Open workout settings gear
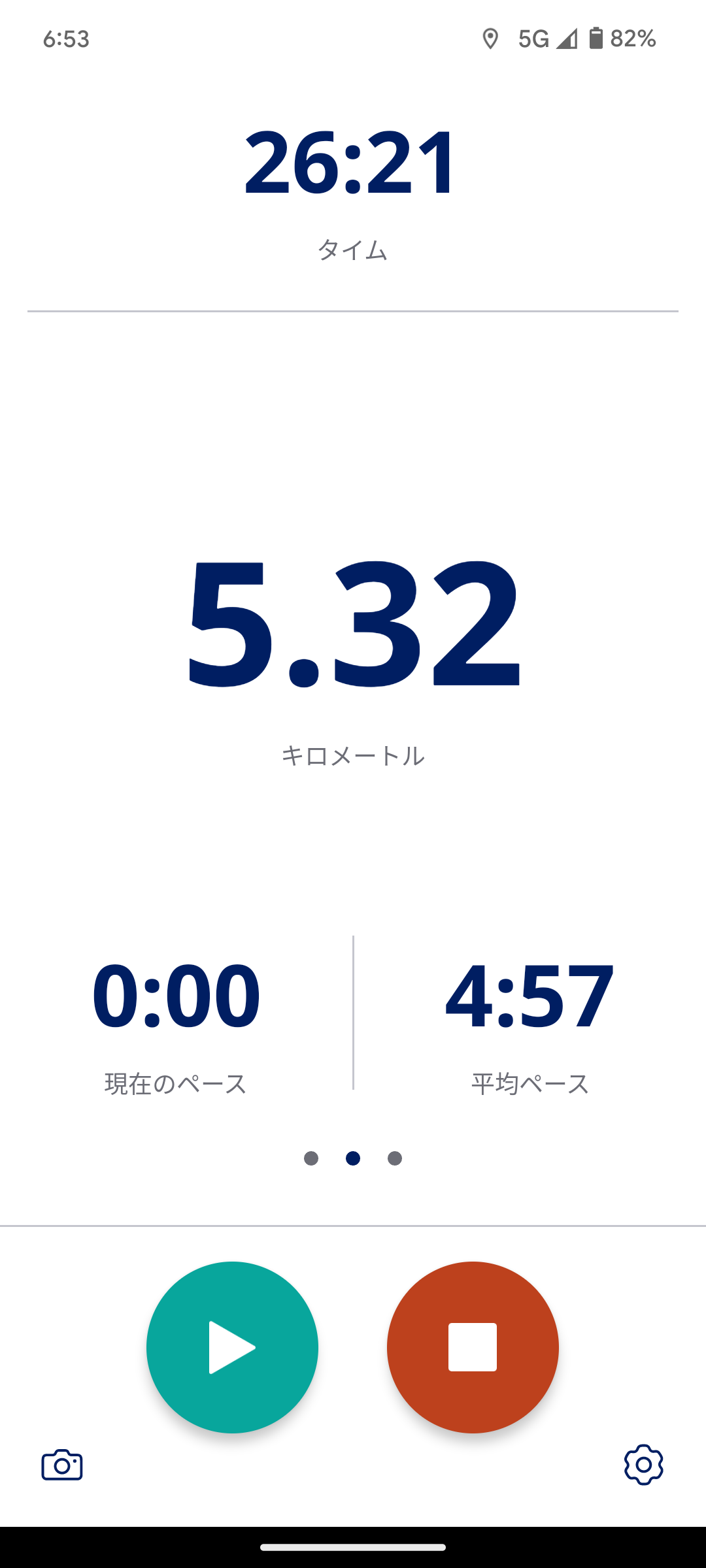The image size is (706, 1568). point(643,1465)
